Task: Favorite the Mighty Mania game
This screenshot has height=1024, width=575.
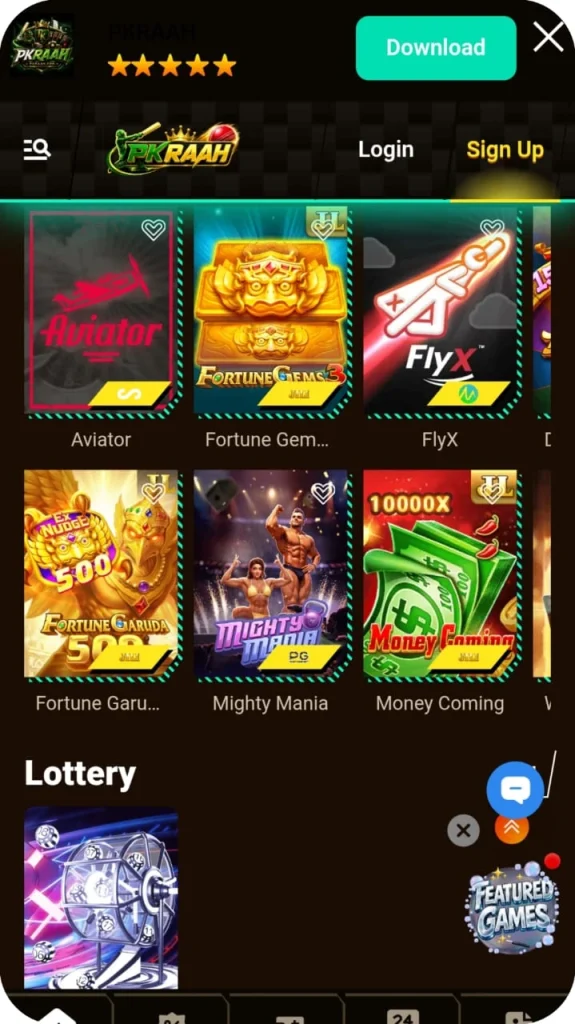Action: click(x=323, y=492)
